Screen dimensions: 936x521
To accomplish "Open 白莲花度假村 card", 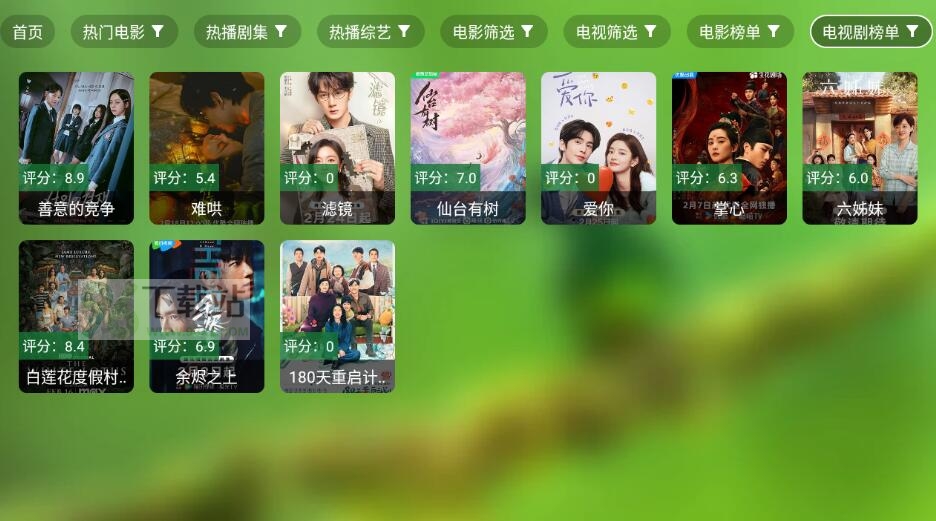I will (76, 316).
